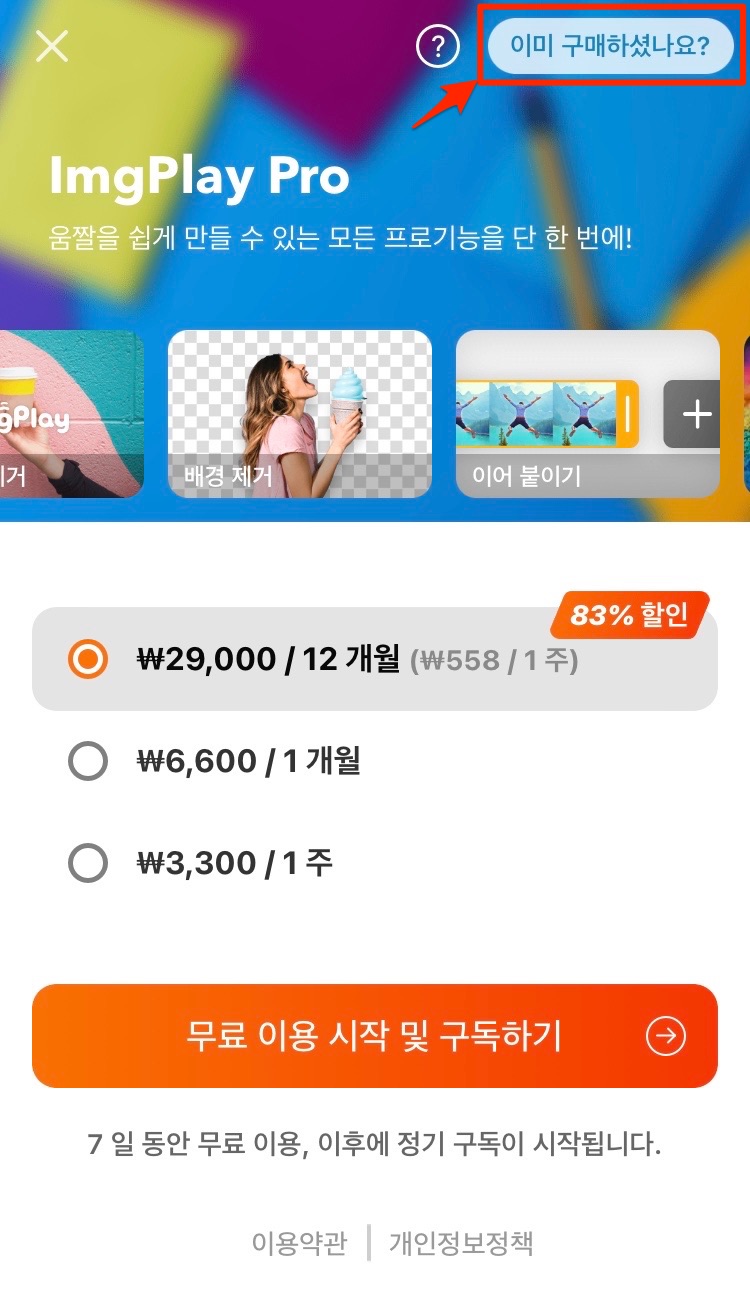
Task: Tap the plus button on the frames strip
Action: pyautogui.click(x=695, y=414)
